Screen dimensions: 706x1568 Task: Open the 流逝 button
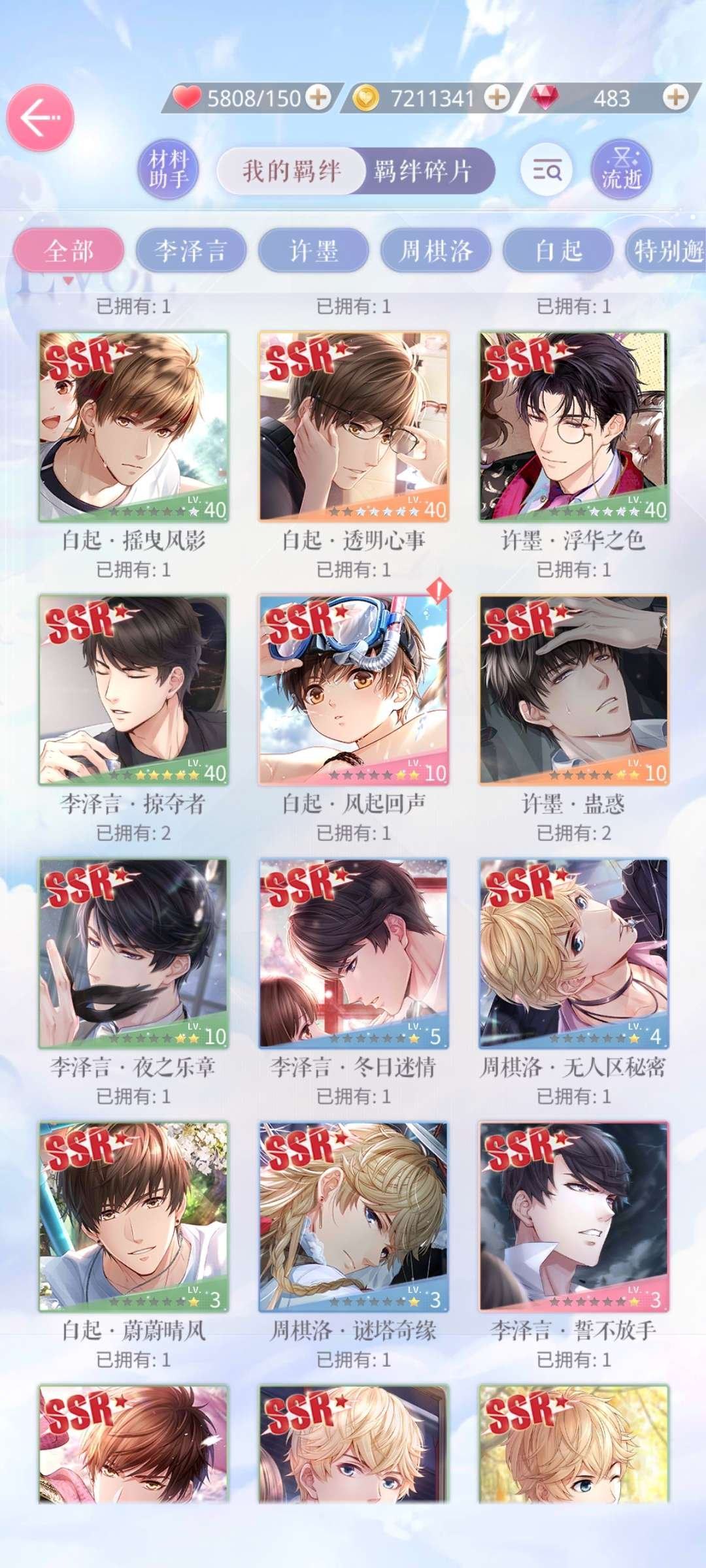click(x=622, y=170)
